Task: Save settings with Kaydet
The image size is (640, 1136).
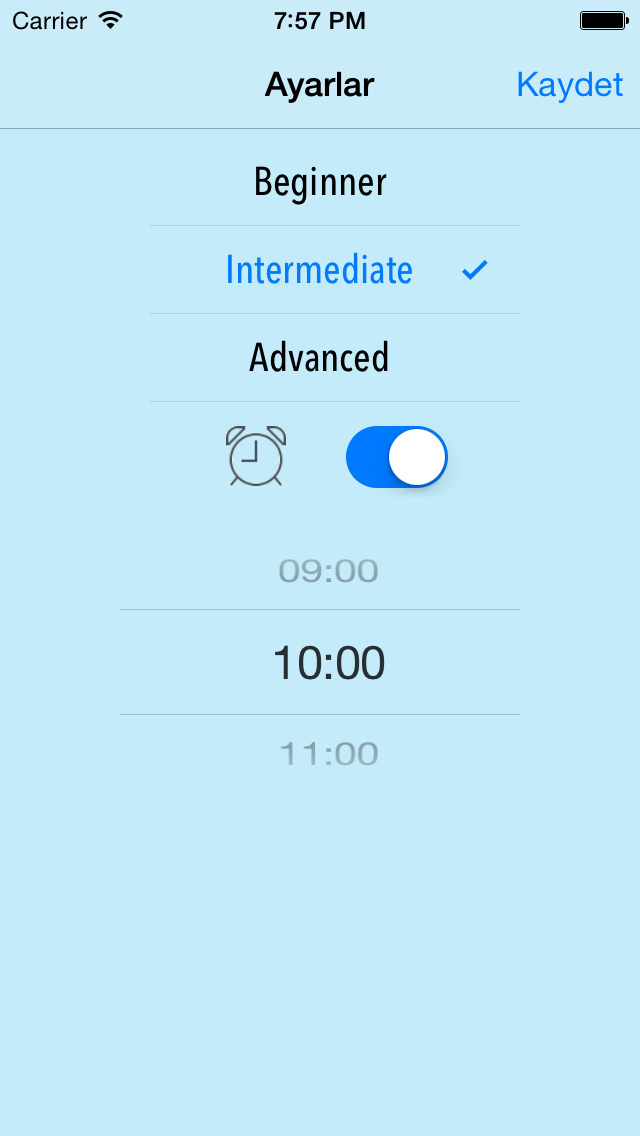Action: point(570,85)
